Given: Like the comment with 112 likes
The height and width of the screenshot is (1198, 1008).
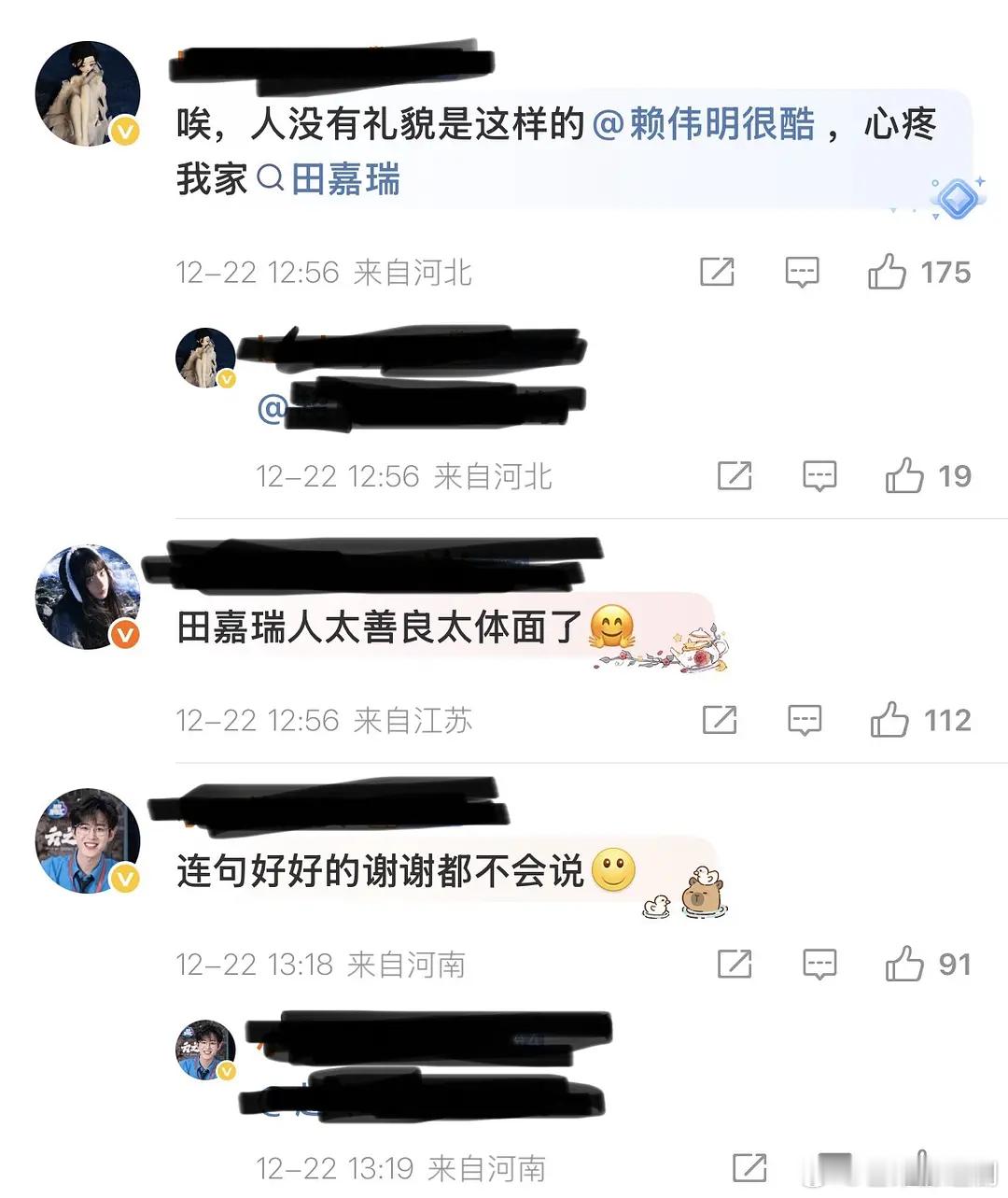Looking at the screenshot, I should pyautogui.click(x=892, y=720).
